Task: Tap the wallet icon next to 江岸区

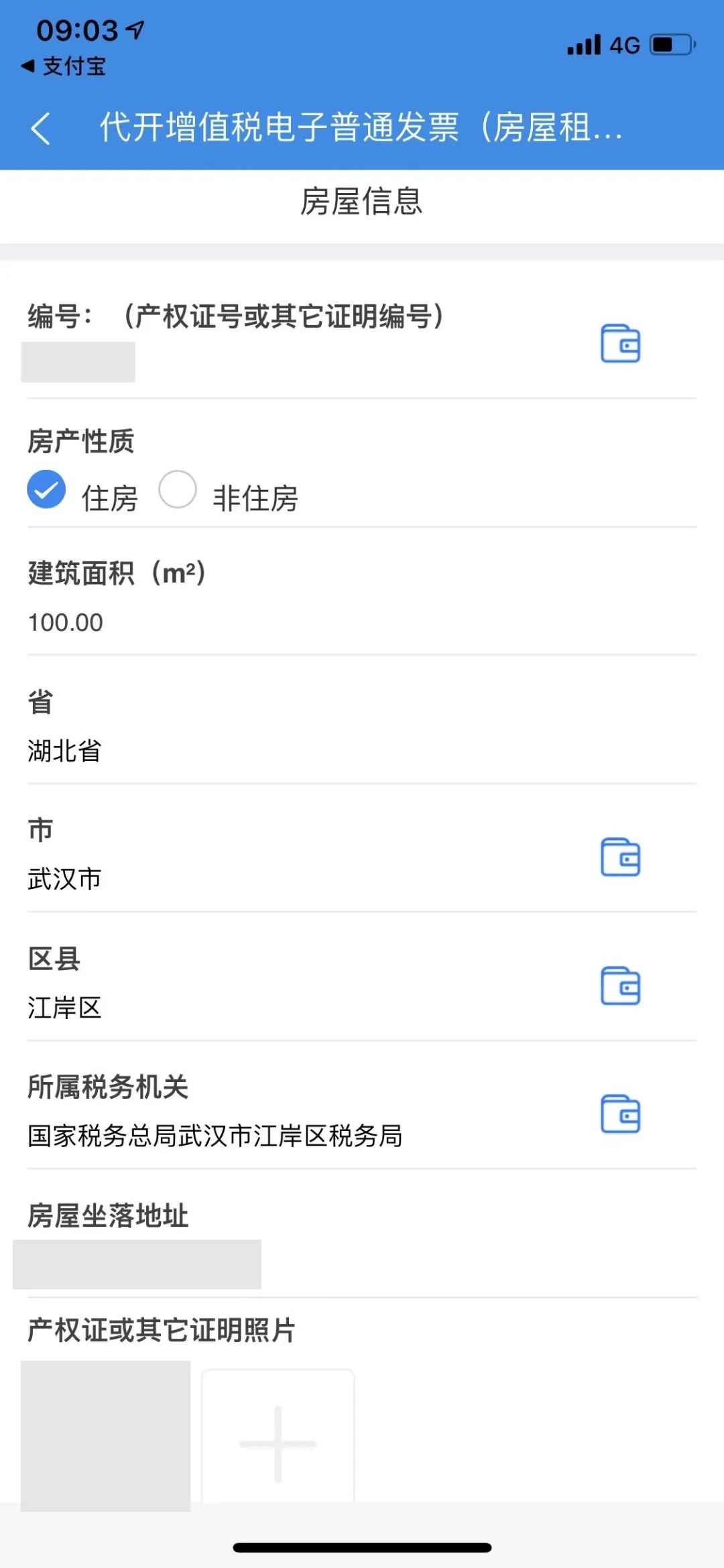Action: pos(620,986)
